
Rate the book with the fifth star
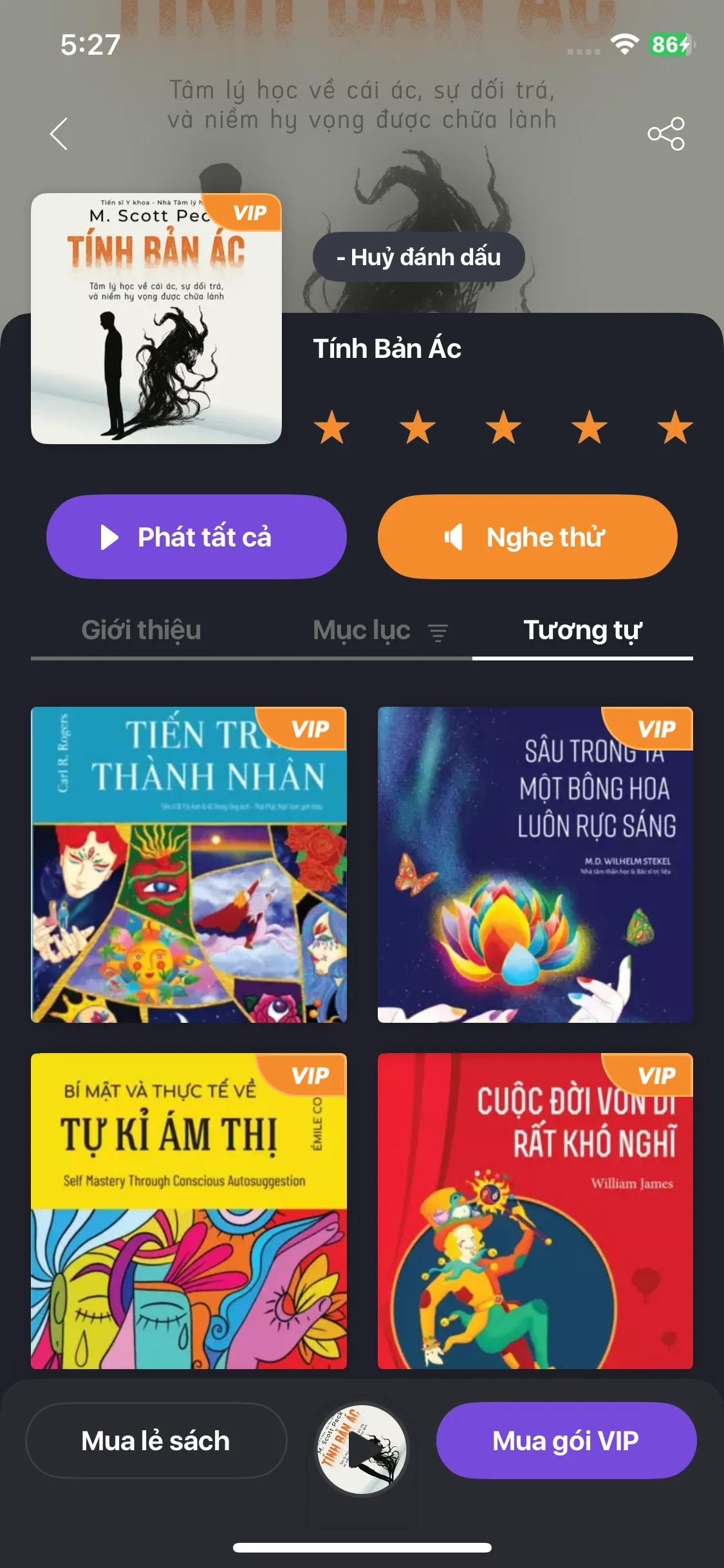(675, 427)
